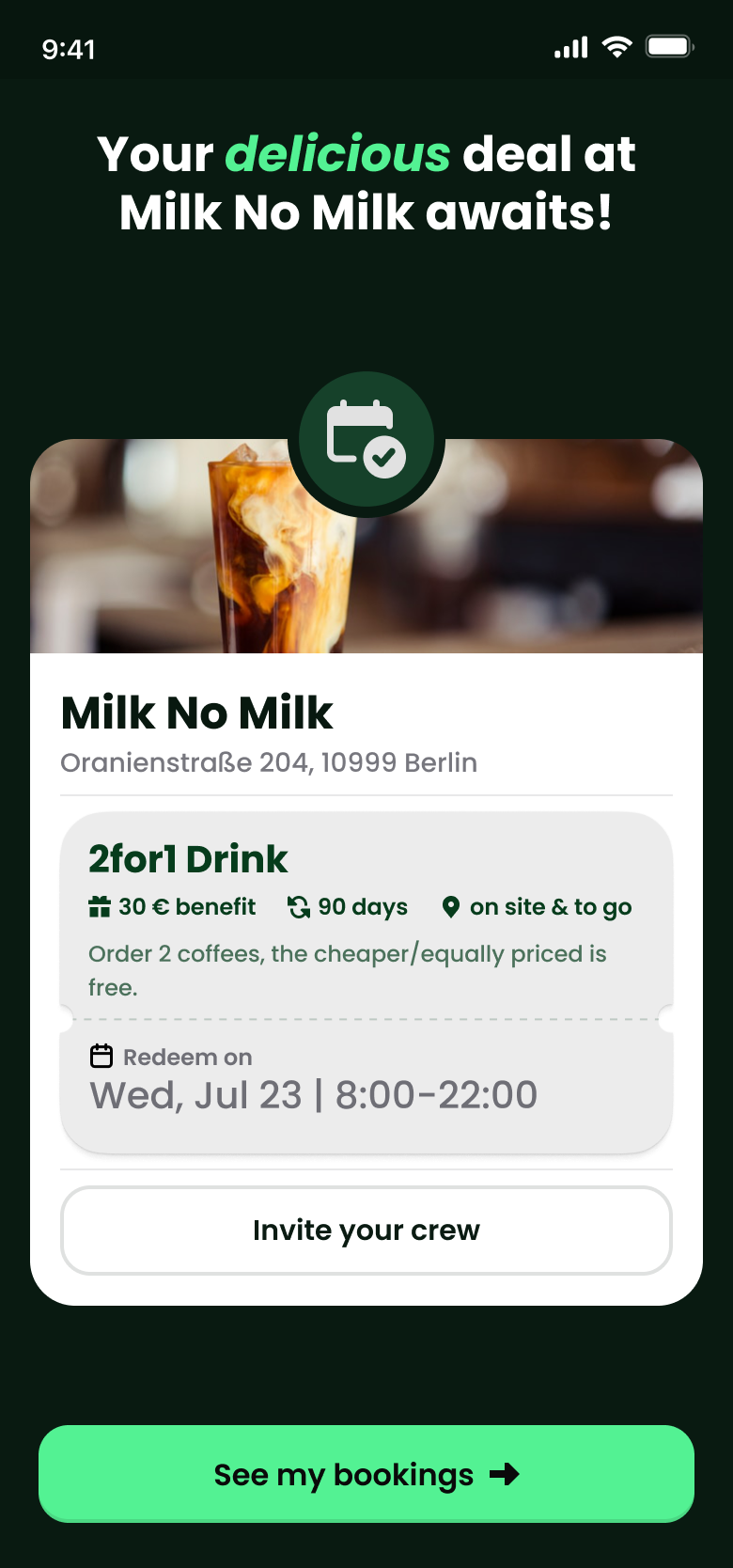Viewport: 733px width, 1568px height.
Task: Click the Oranienstraße 204 address
Action: tap(269, 762)
